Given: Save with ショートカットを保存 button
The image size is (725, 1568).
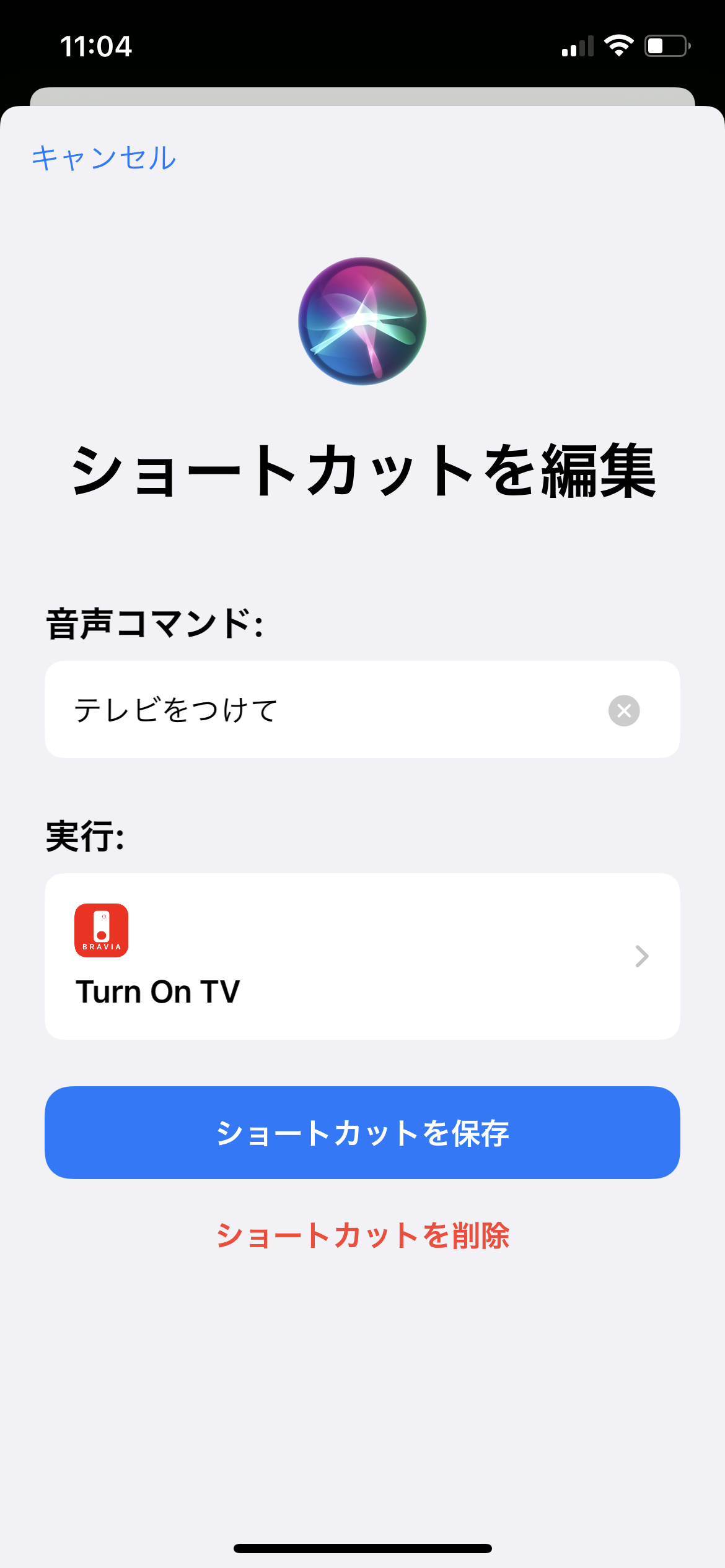Looking at the screenshot, I should (362, 1133).
